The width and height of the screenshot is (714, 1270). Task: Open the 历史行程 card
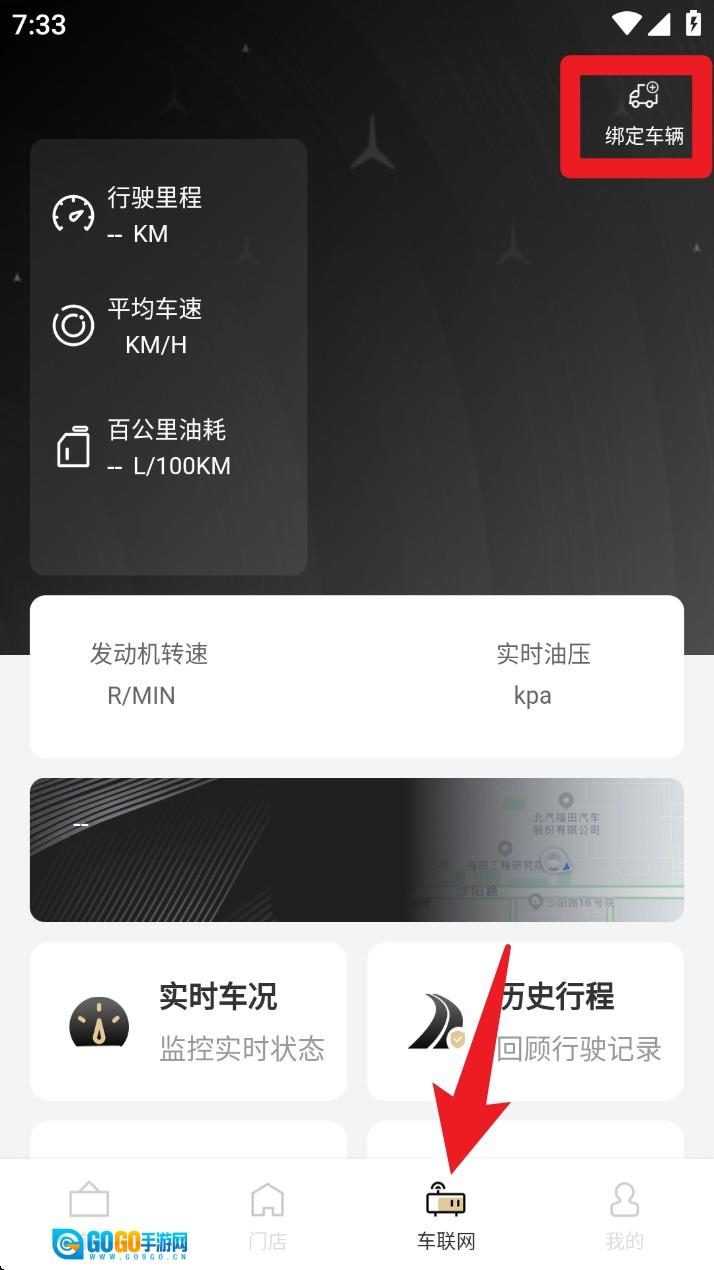click(x=525, y=1020)
